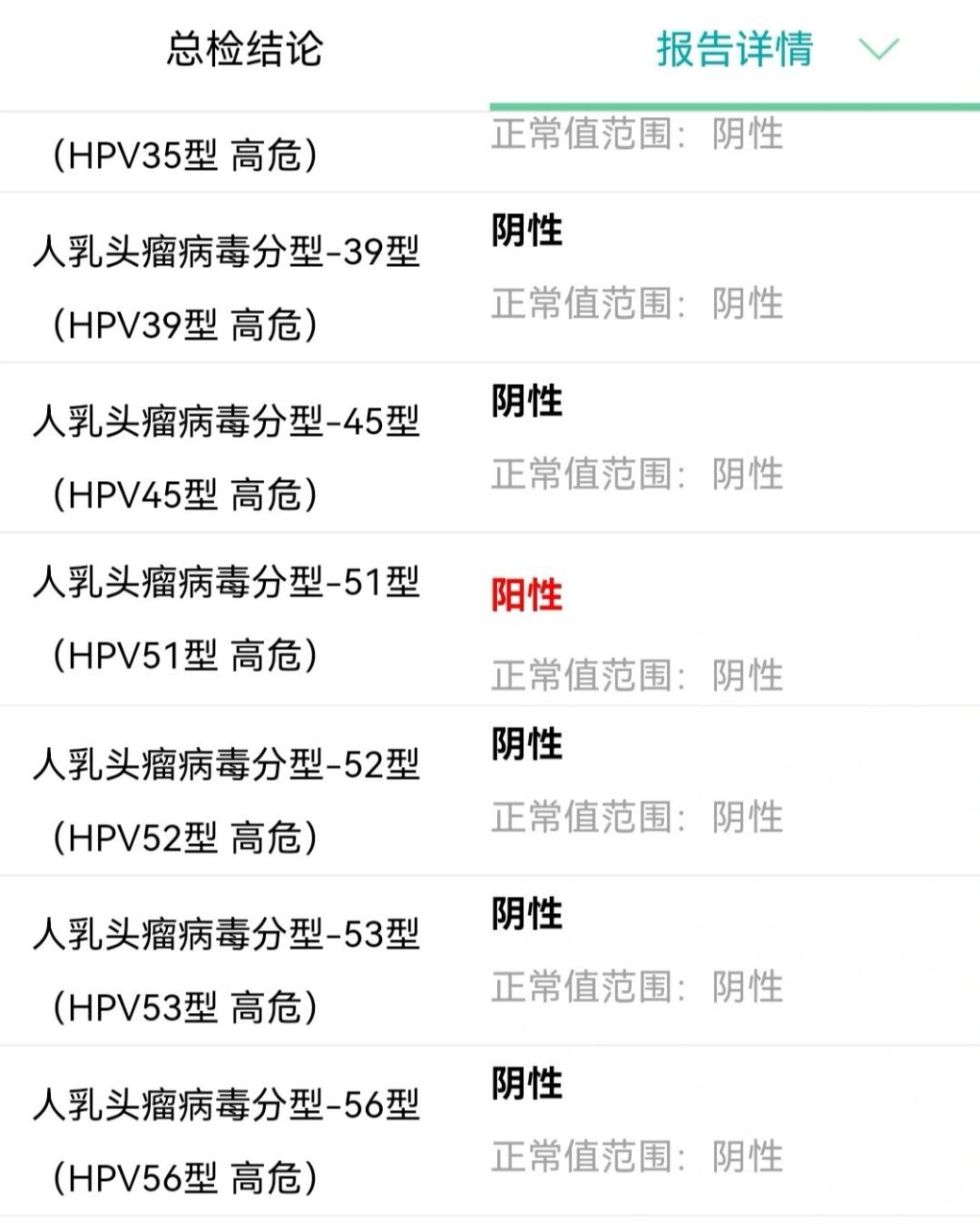Screen dimensions: 980x1229
Task: Click the 人乳头瘤病毒分型-39型 row label
Action: coord(227,253)
